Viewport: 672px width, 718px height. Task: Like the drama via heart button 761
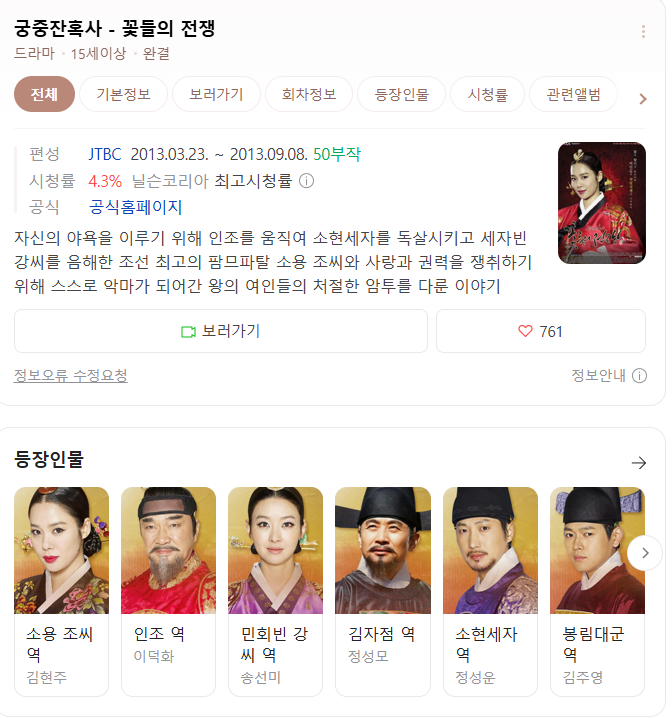click(541, 331)
